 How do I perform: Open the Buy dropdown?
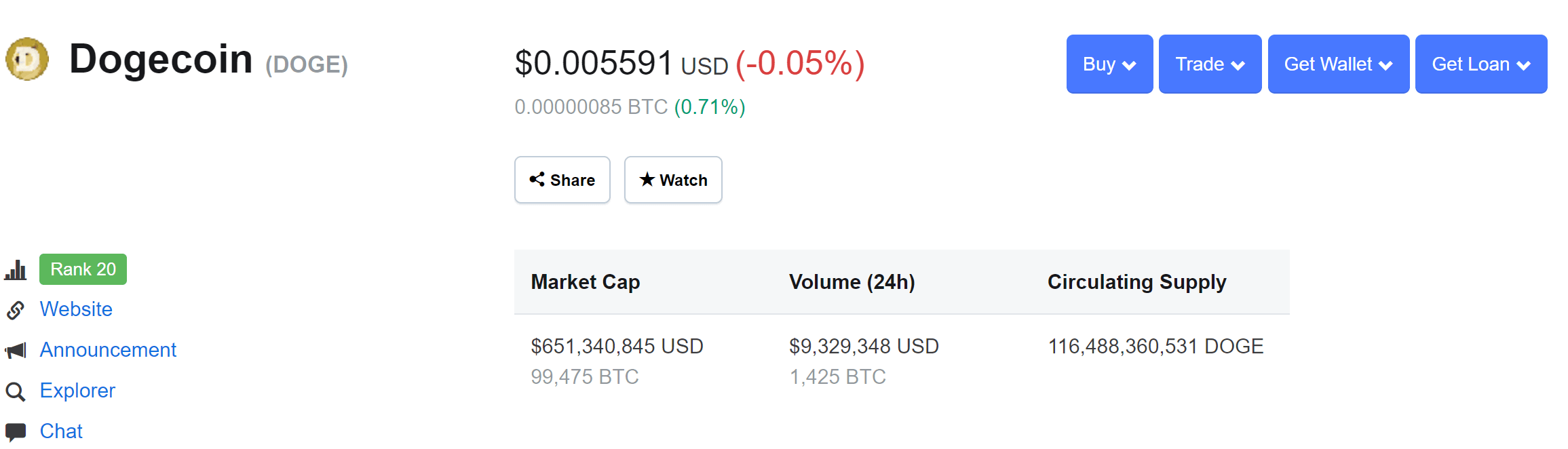tap(1109, 64)
